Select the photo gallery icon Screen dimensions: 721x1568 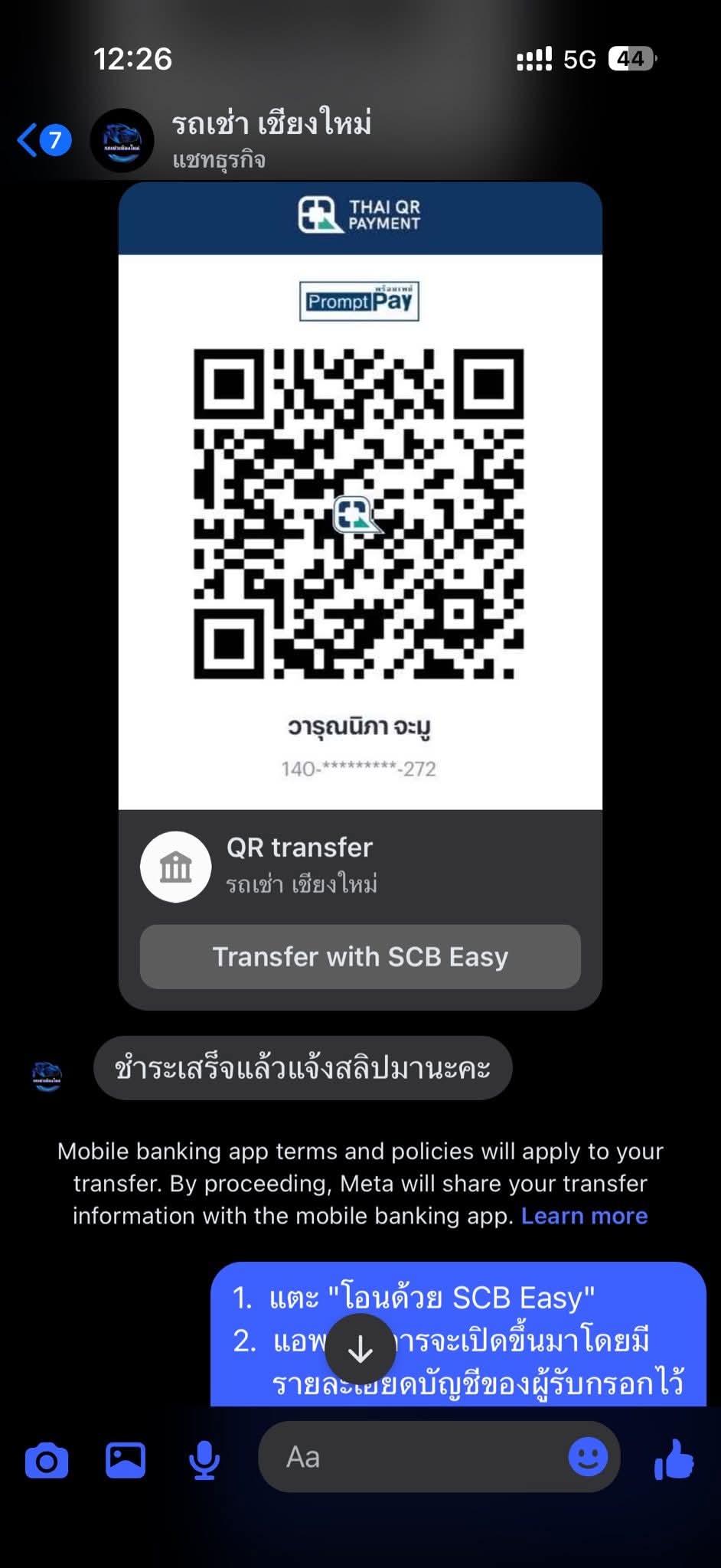(x=126, y=1459)
